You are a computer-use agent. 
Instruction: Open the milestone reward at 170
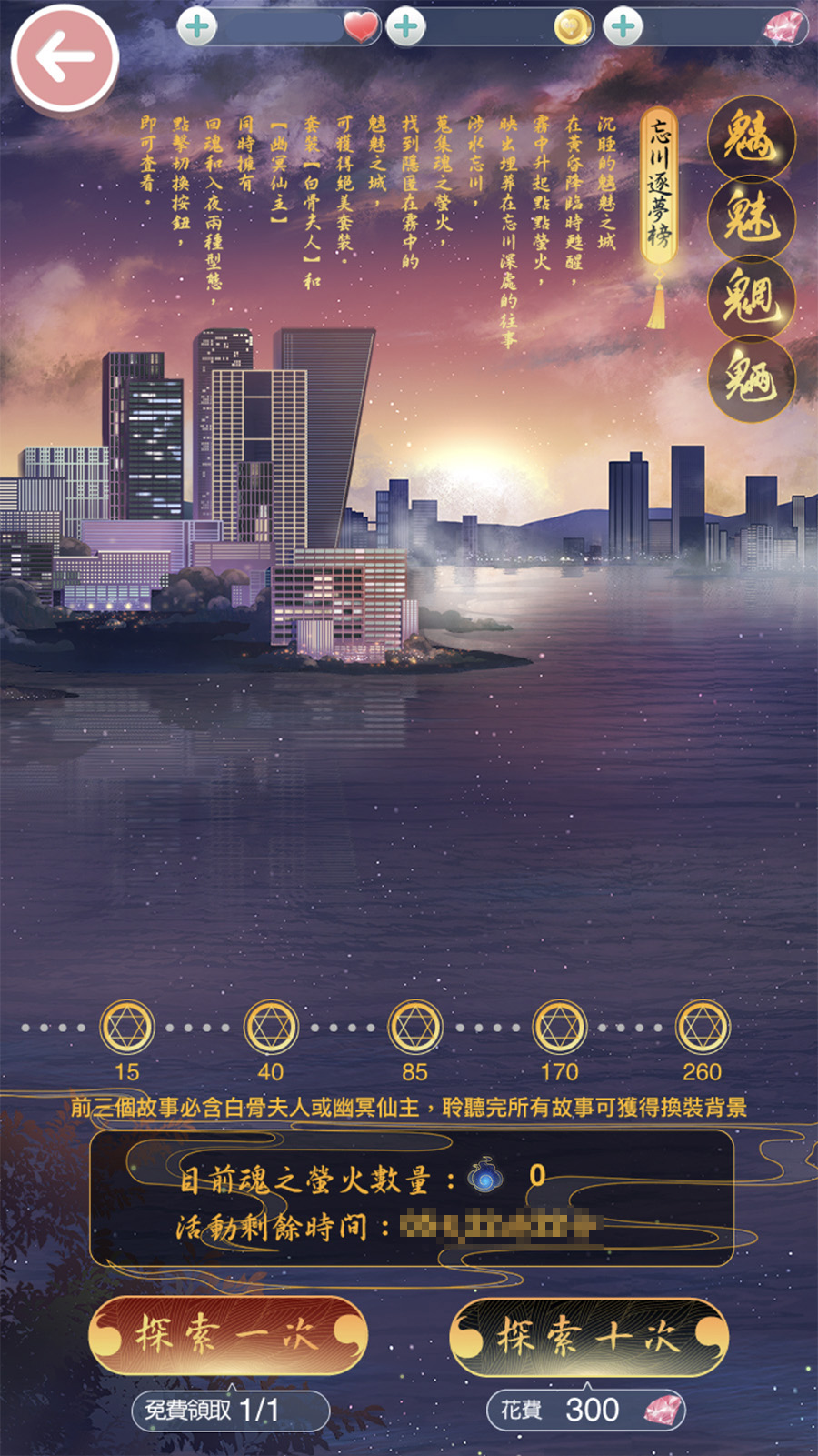pos(559,1027)
